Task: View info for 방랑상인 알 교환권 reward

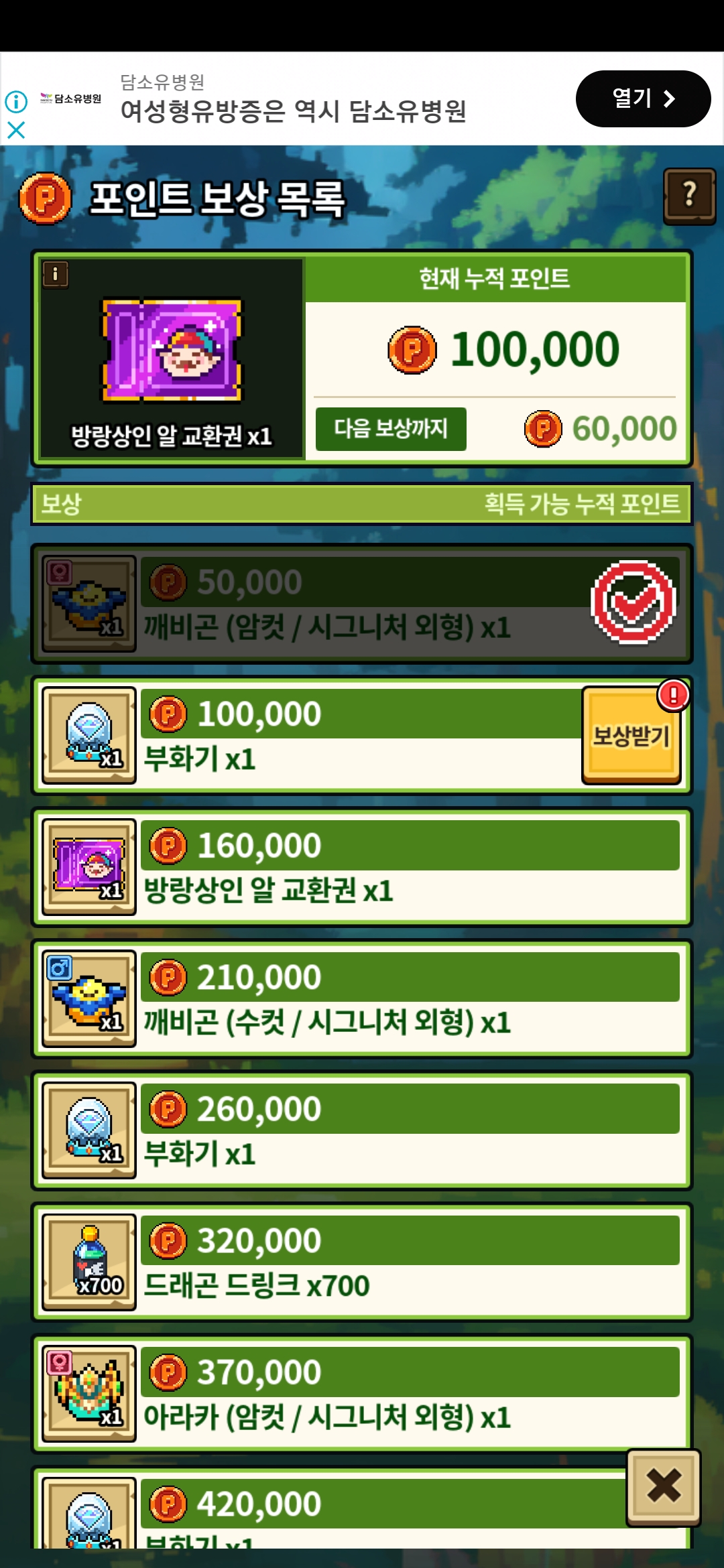Action: [56, 274]
